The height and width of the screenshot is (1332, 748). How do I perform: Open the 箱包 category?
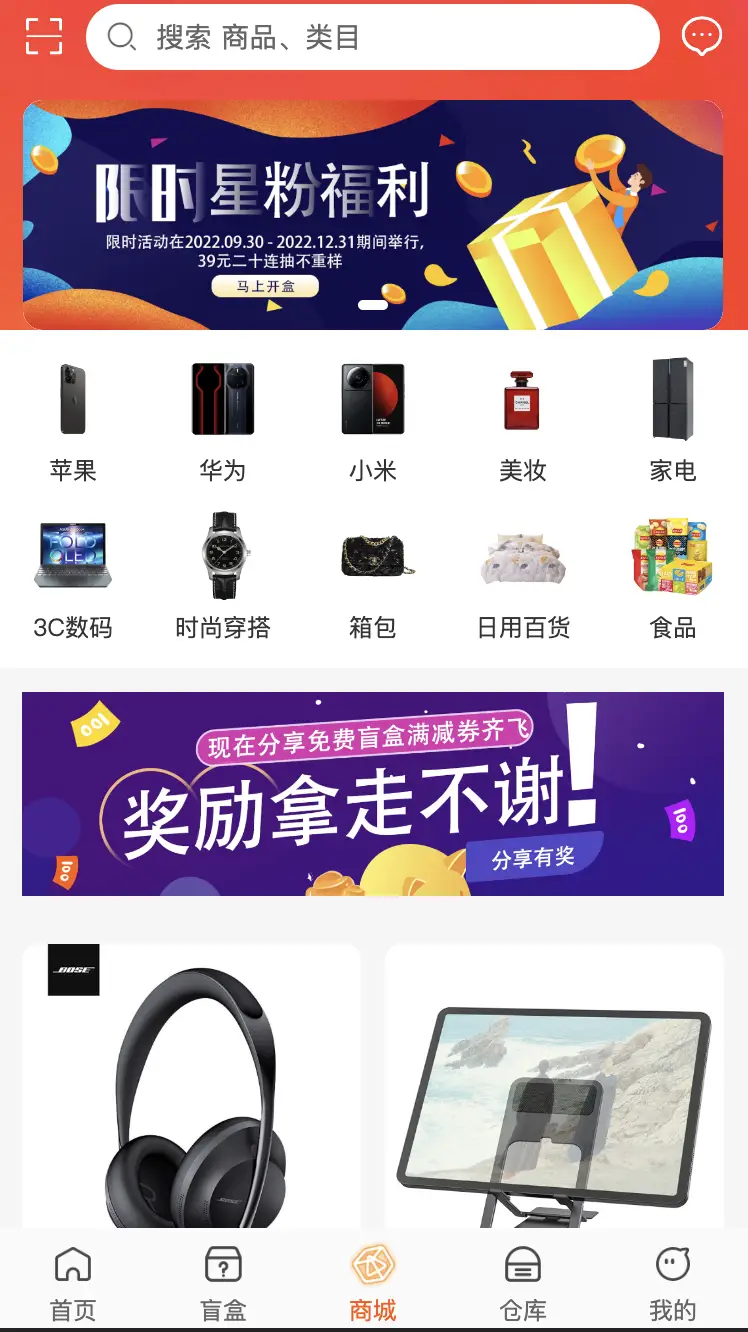(x=373, y=577)
